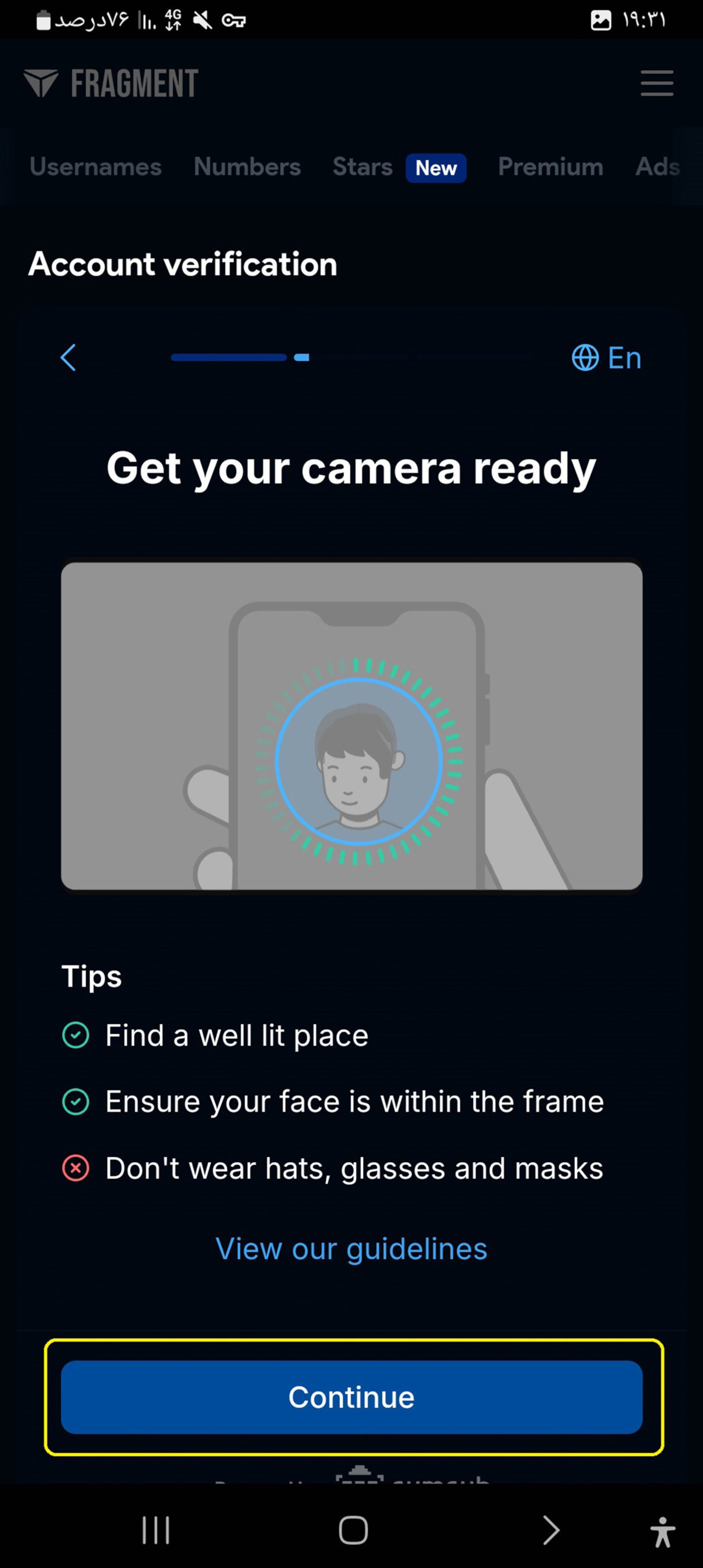The image size is (703, 1568).
Task: Open the hamburger menu
Action: [x=657, y=83]
